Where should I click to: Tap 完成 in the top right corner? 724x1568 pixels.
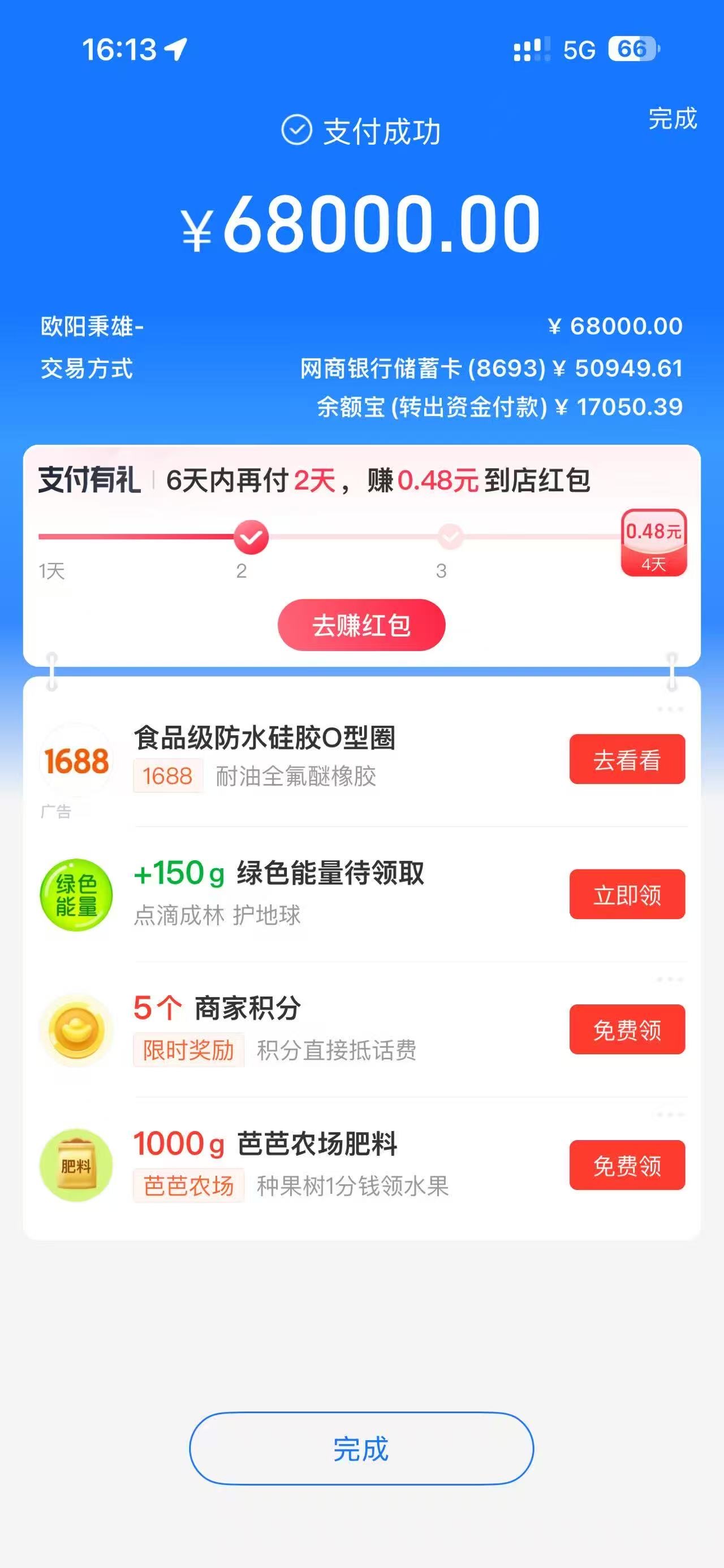pos(671,119)
